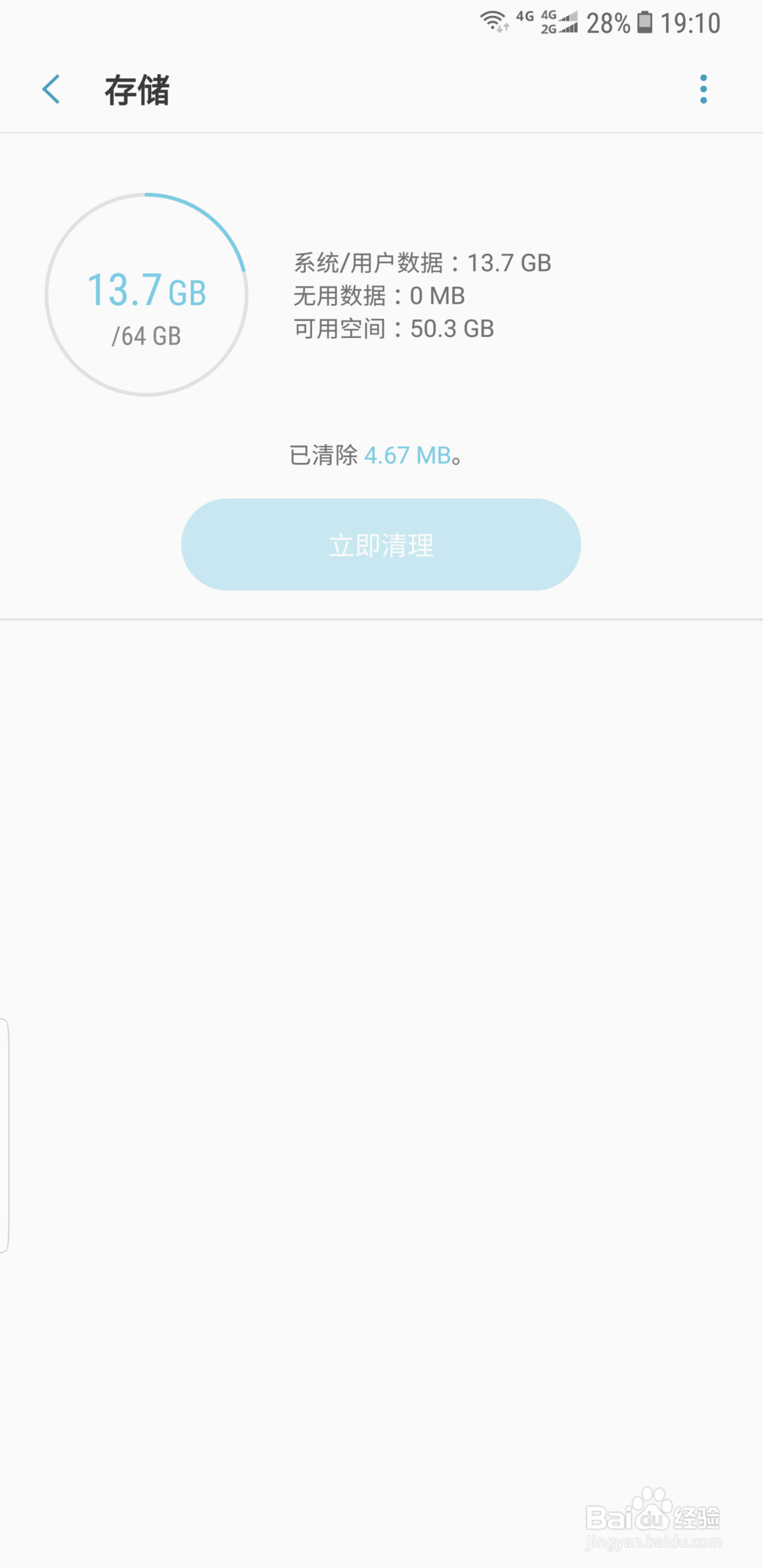Open the three-dot overflow menu

[x=703, y=89]
